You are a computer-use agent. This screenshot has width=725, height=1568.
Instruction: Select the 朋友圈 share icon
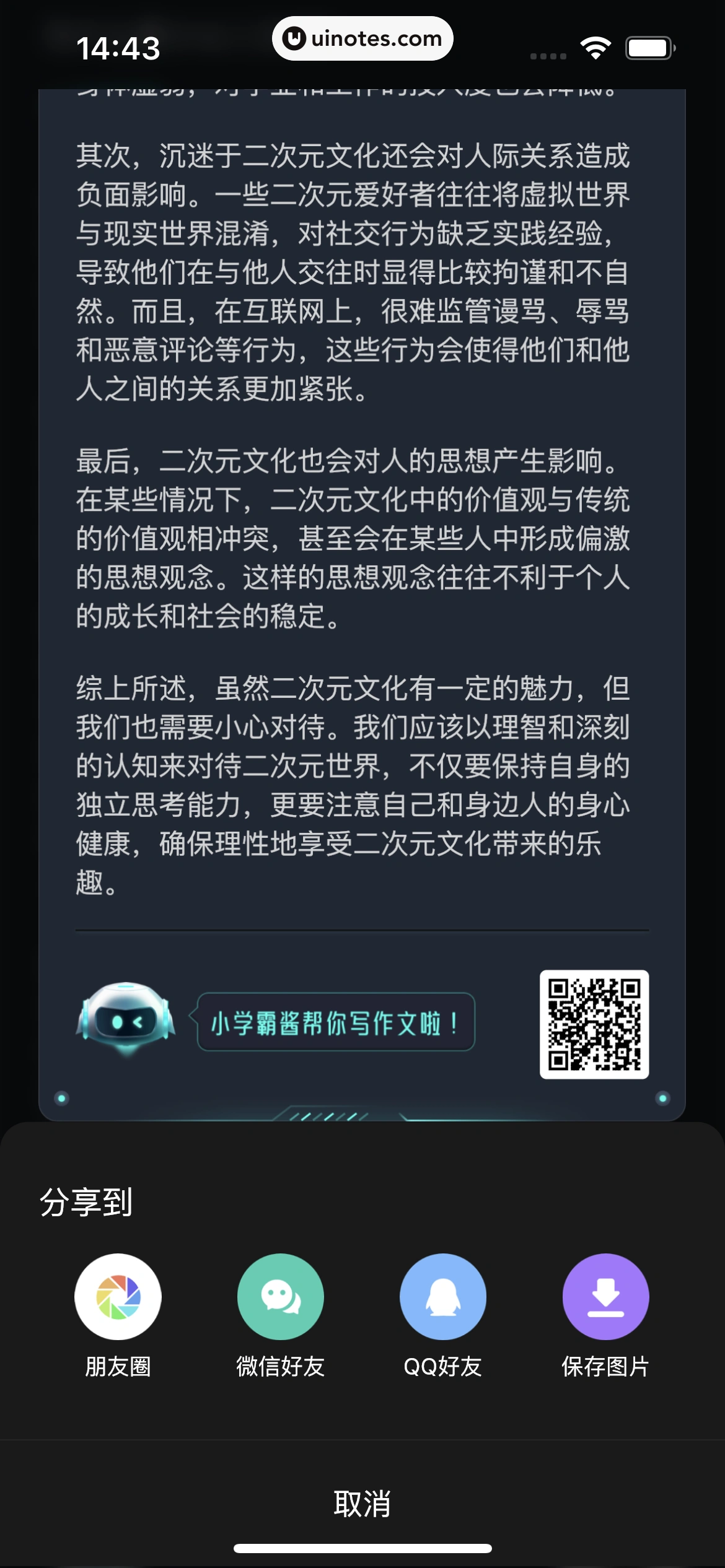click(118, 1296)
